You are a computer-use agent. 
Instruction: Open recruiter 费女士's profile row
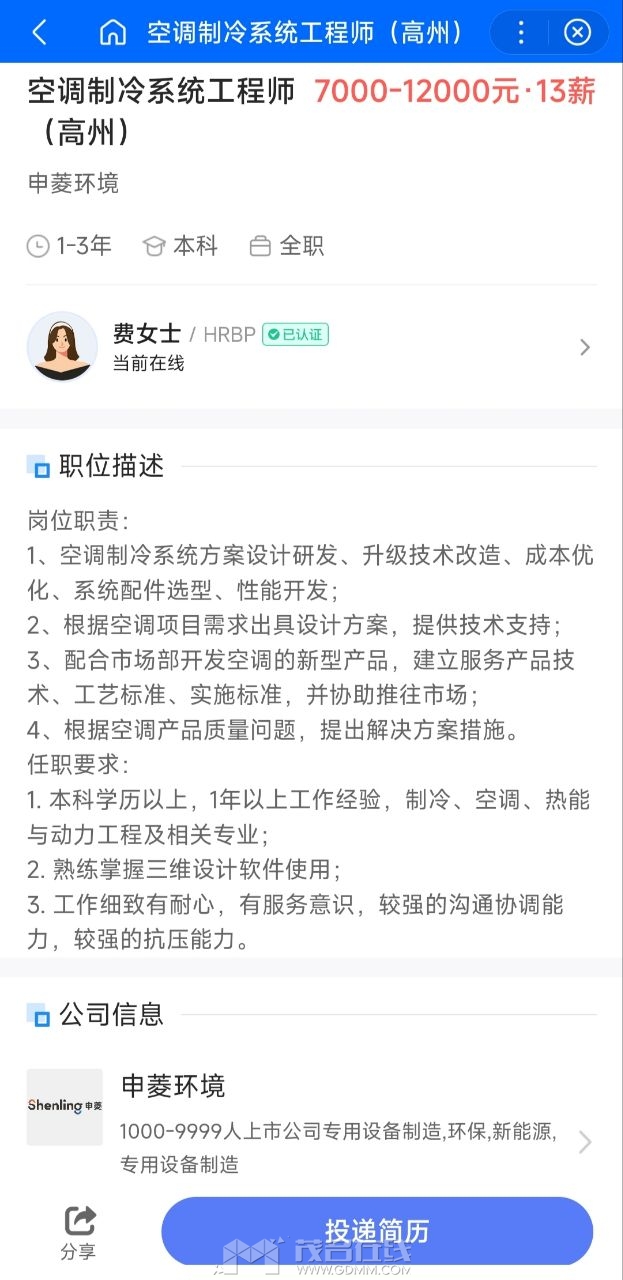pos(310,347)
